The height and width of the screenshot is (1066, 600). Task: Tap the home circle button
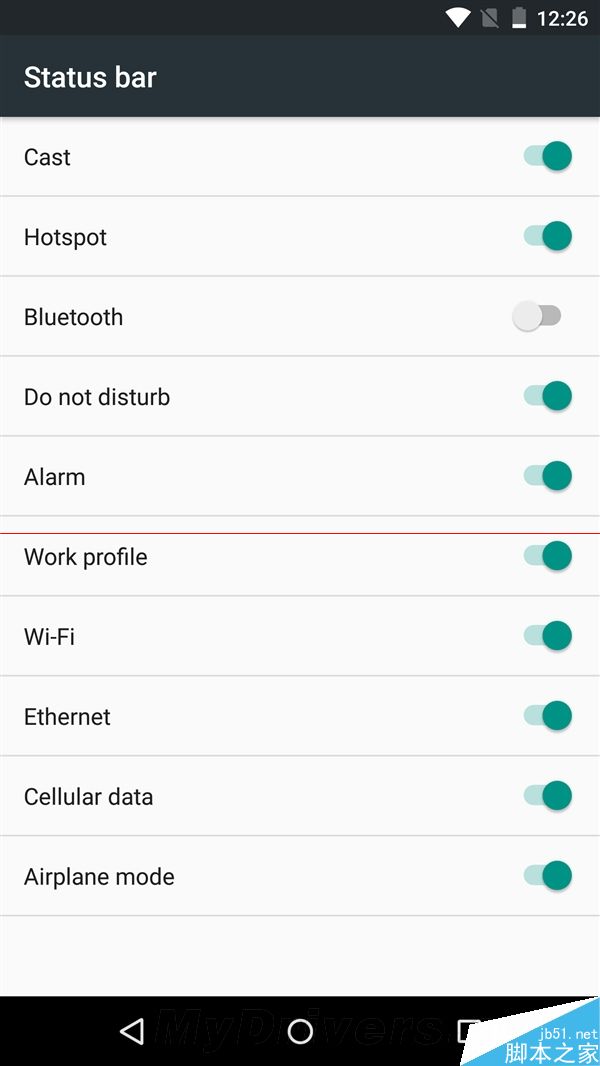pos(300,1031)
